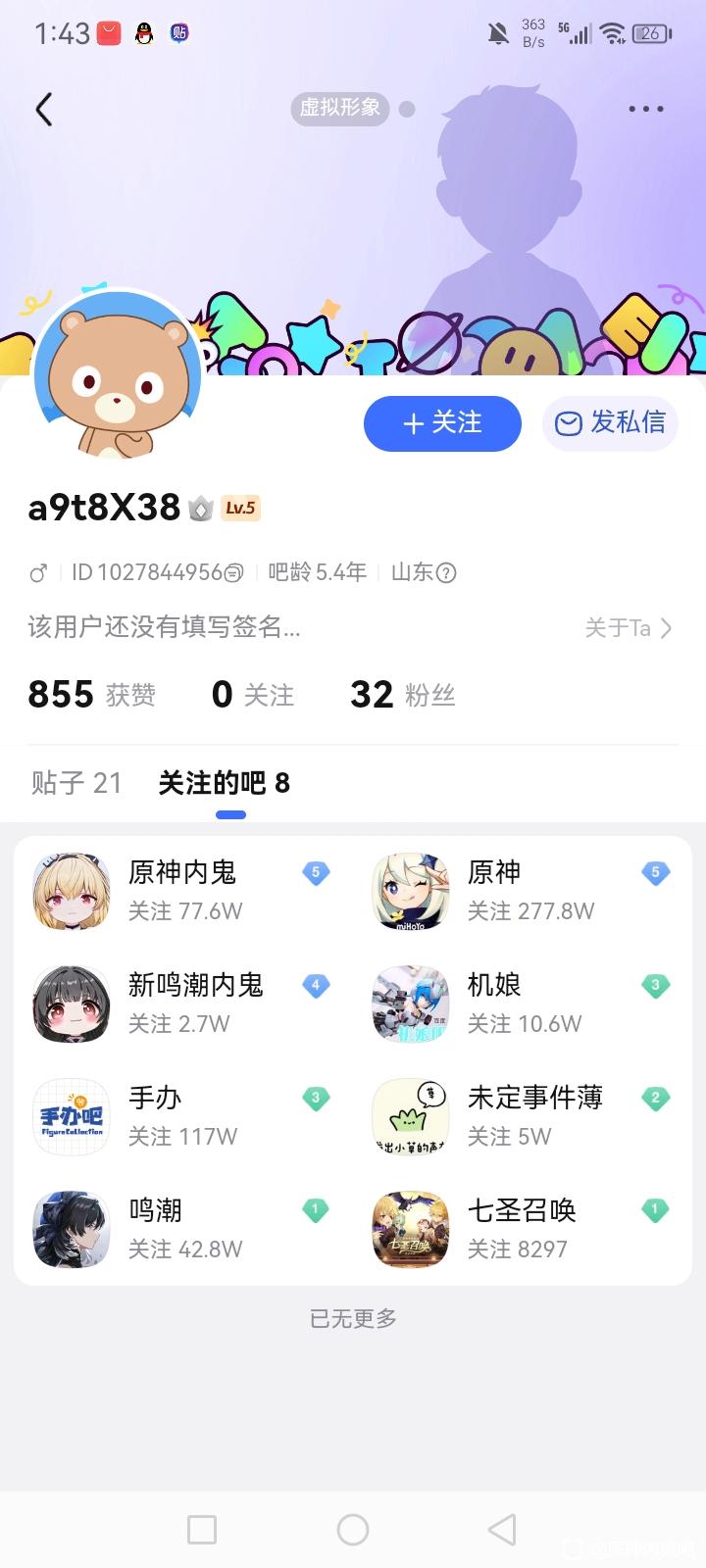The height and width of the screenshot is (1568, 706).
Task: Select the 关注的吧 tab
Action: tap(225, 783)
